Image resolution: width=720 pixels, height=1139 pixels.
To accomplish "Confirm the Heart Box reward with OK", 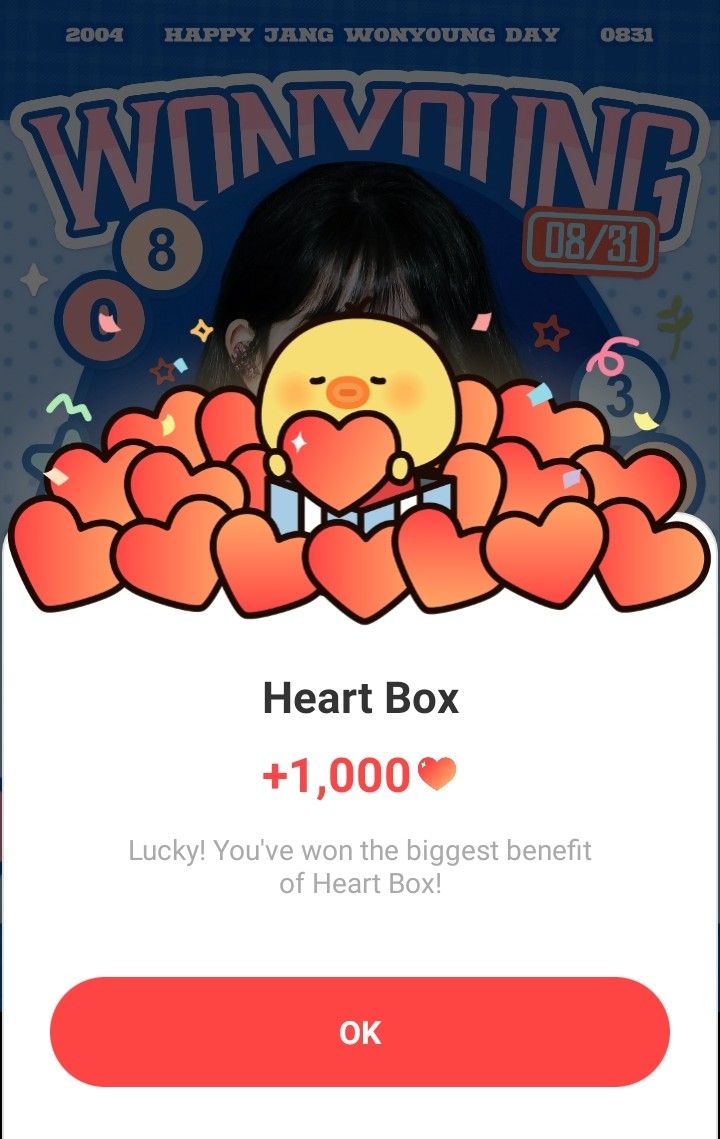I will (360, 1032).
